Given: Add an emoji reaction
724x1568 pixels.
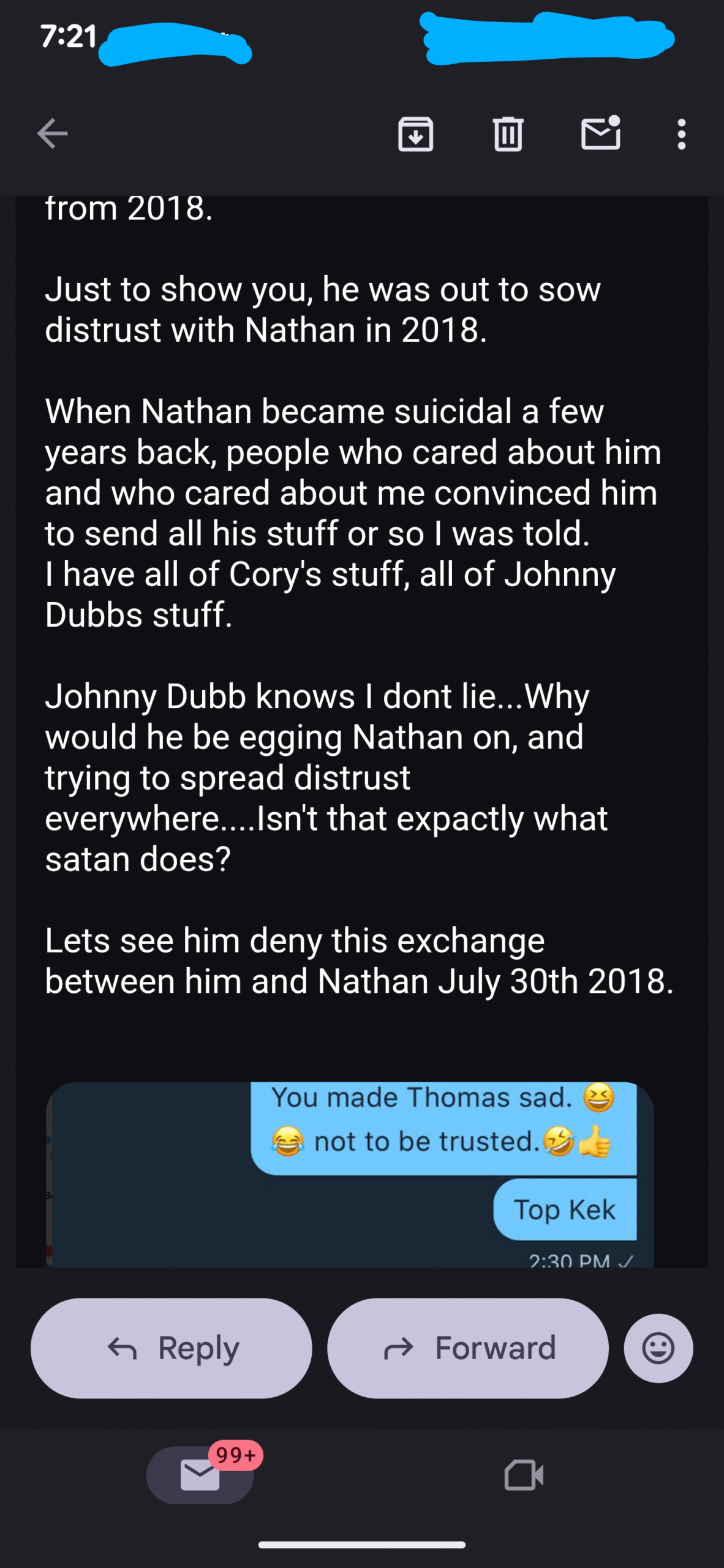Looking at the screenshot, I should coord(658,1348).
